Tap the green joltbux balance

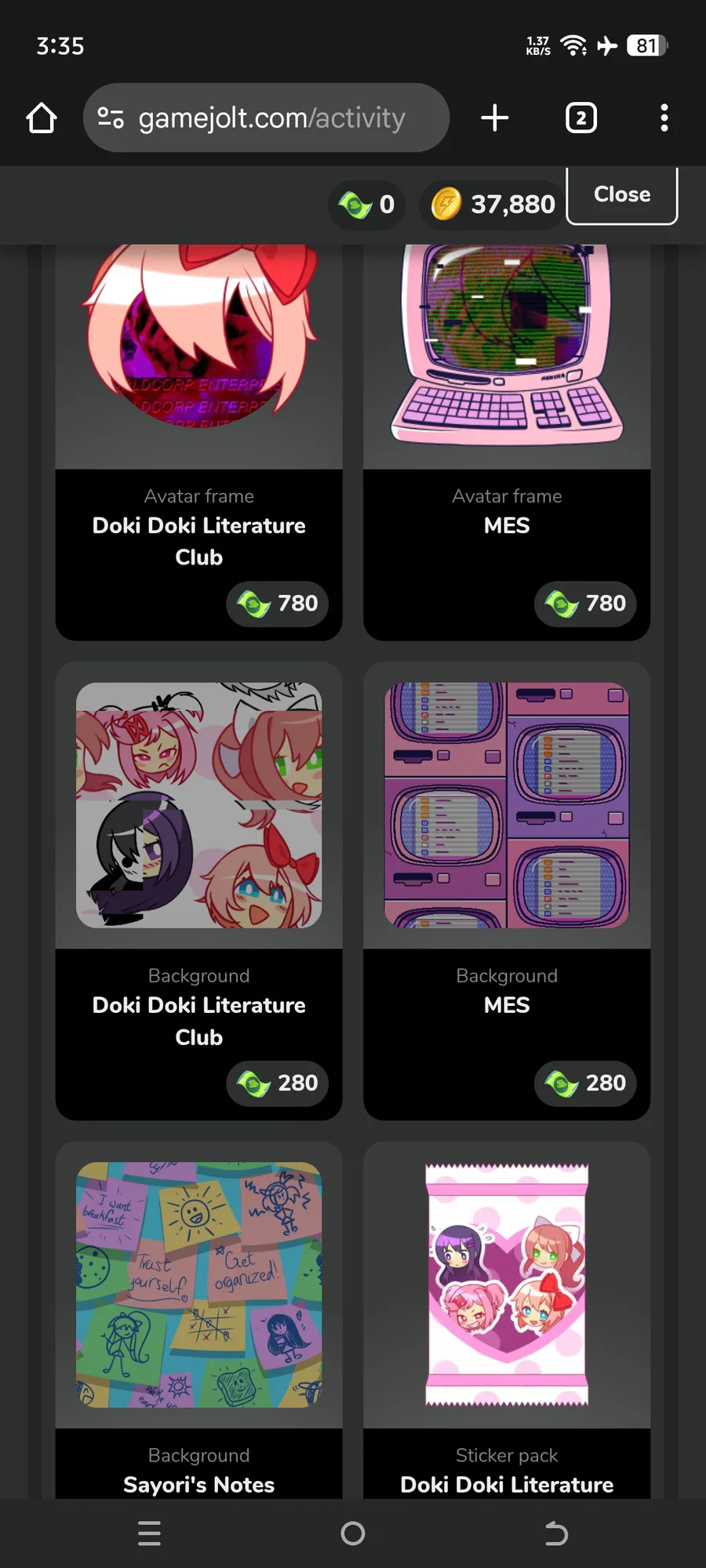(366, 205)
